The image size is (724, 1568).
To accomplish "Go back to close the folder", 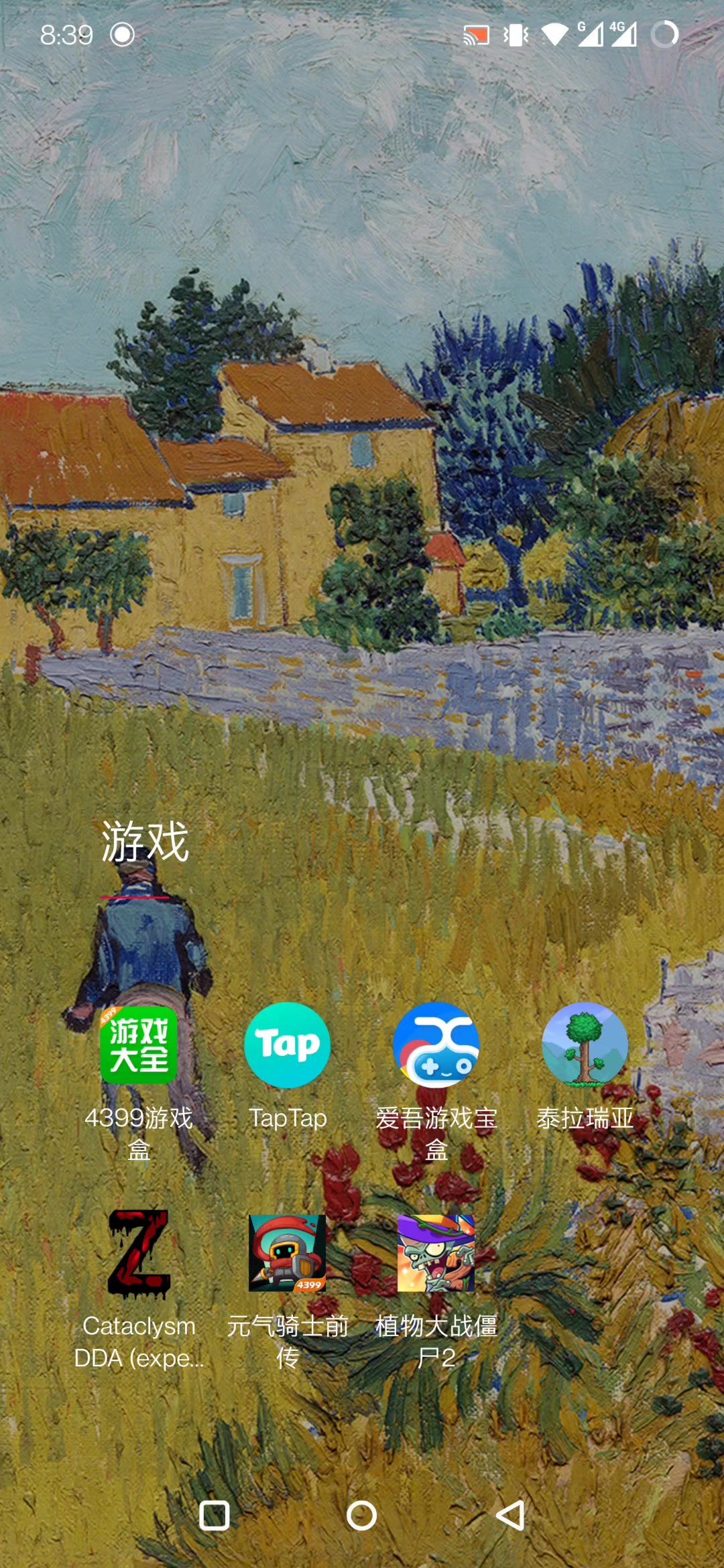I will pyautogui.click(x=511, y=1516).
